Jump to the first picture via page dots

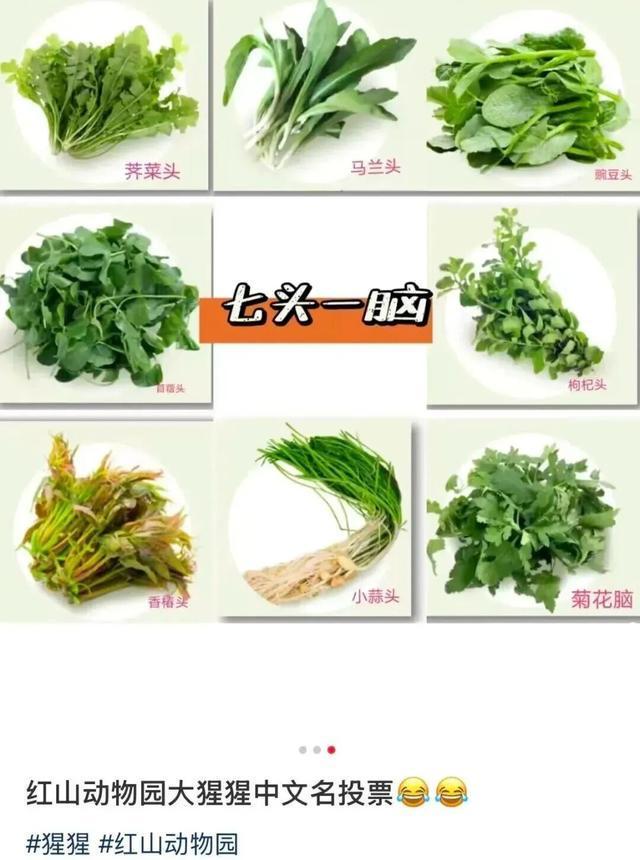coord(302,749)
